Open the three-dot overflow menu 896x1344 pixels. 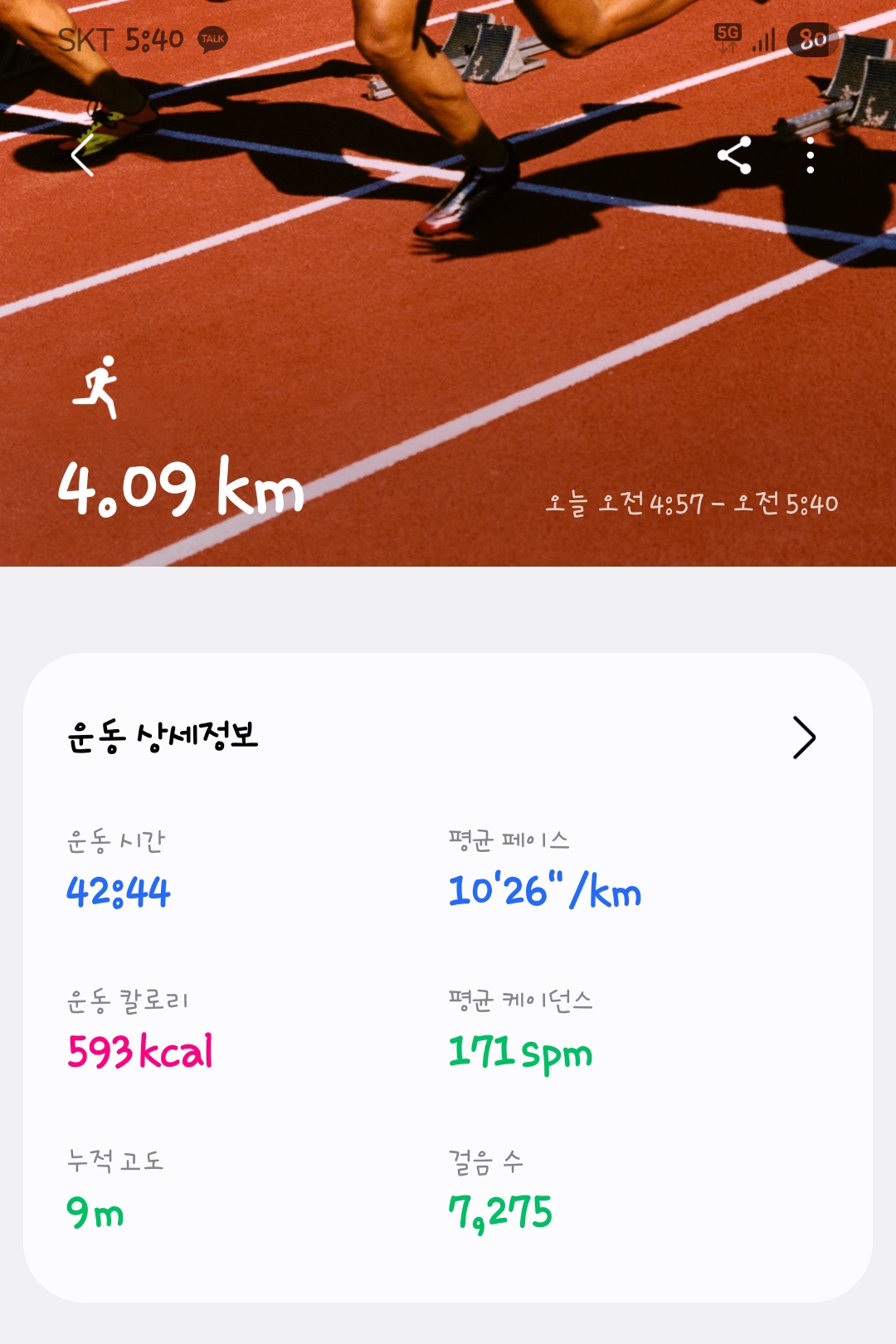tap(810, 155)
